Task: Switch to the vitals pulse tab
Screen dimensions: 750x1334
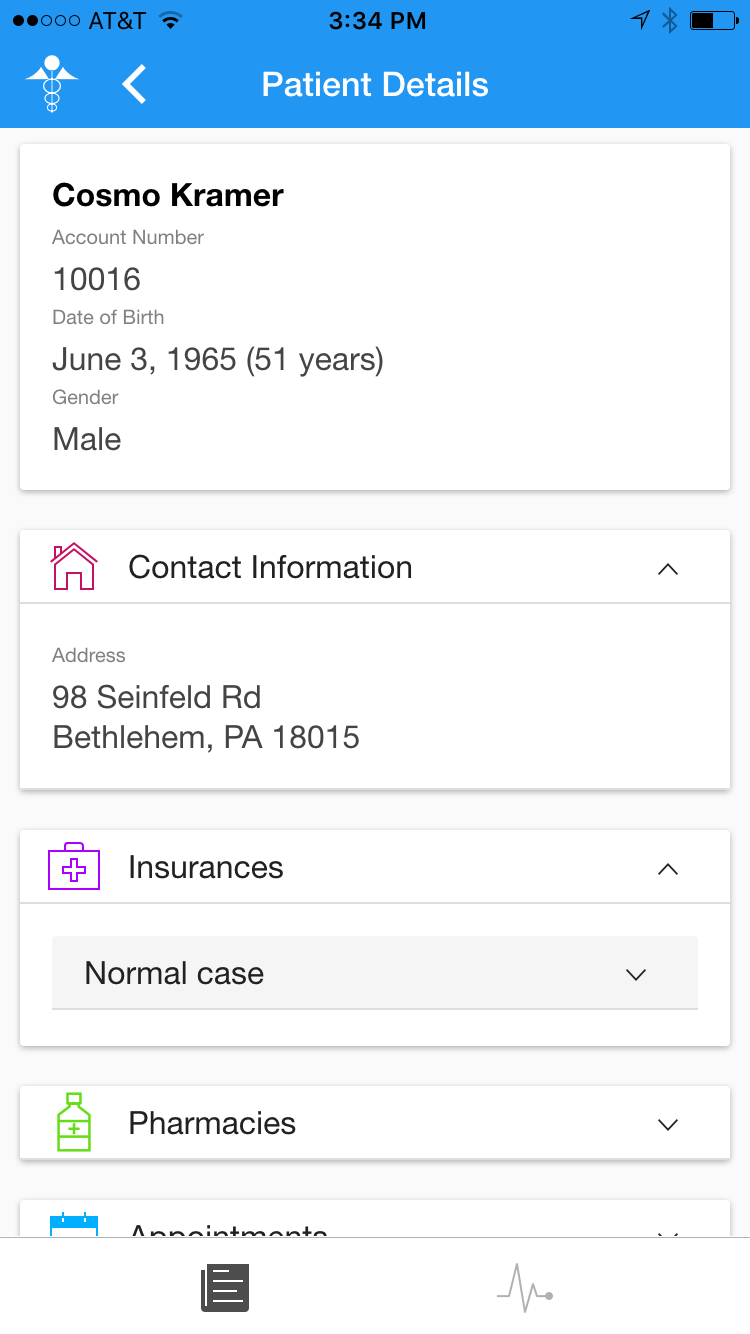Action: coord(525,1288)
